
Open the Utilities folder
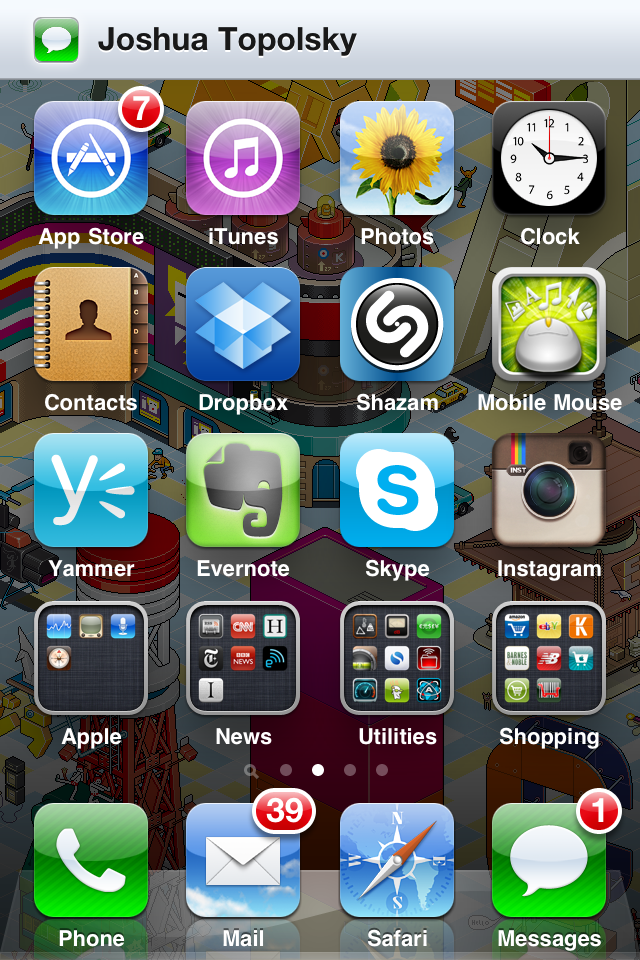397,658
